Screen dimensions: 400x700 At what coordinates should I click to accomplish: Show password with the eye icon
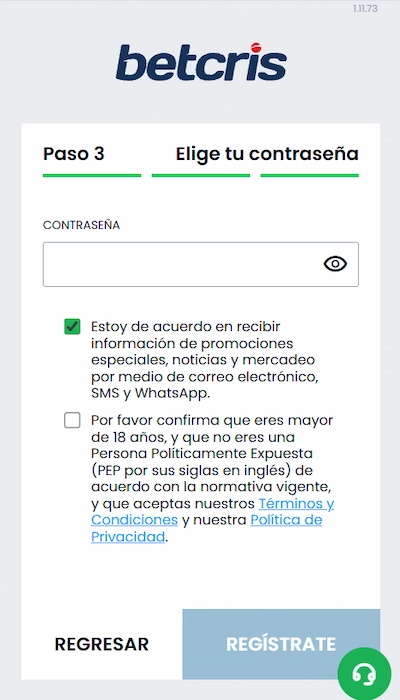(335, 264)
